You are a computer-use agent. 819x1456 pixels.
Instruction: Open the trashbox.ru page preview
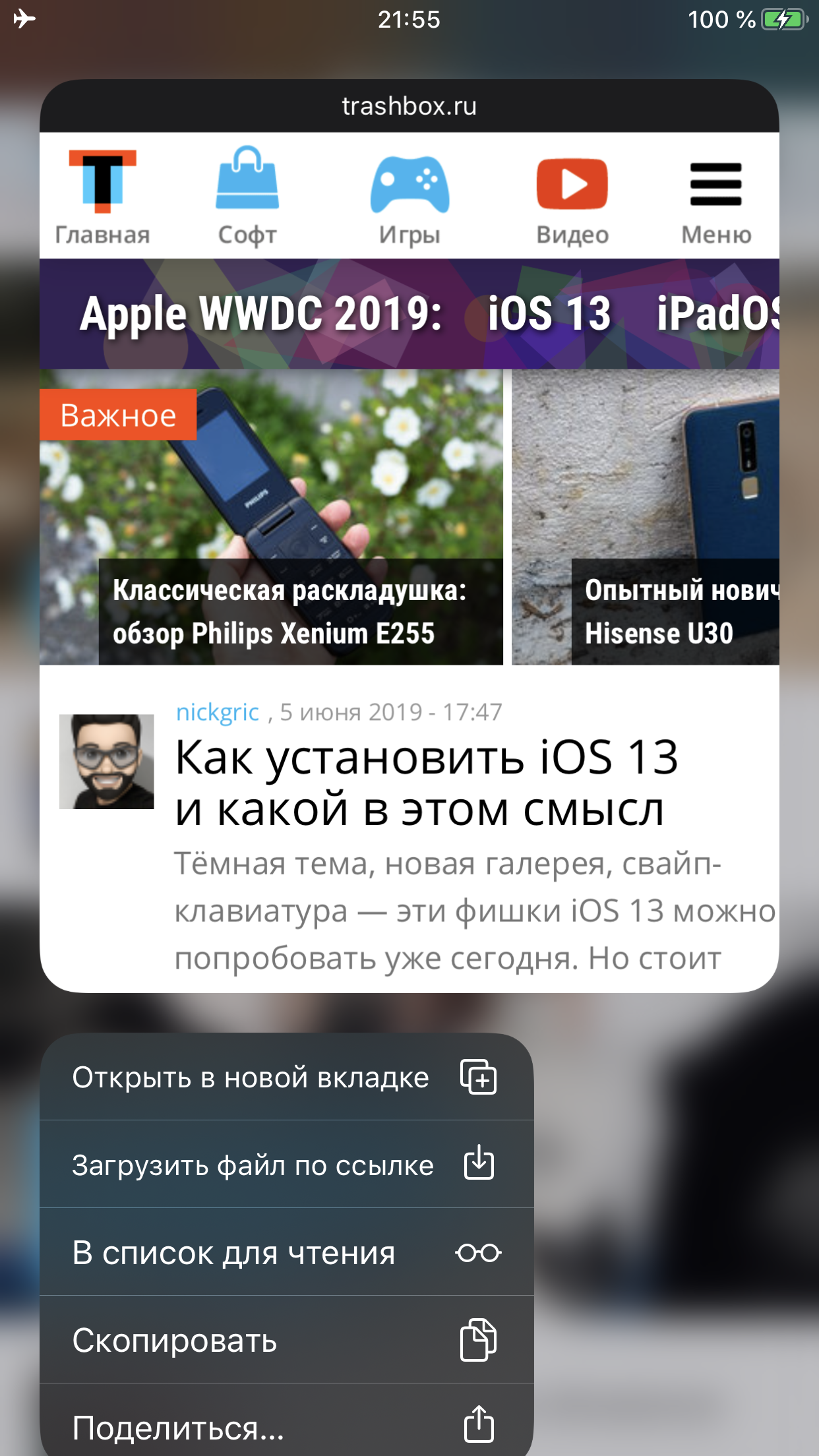click(409, 536)
